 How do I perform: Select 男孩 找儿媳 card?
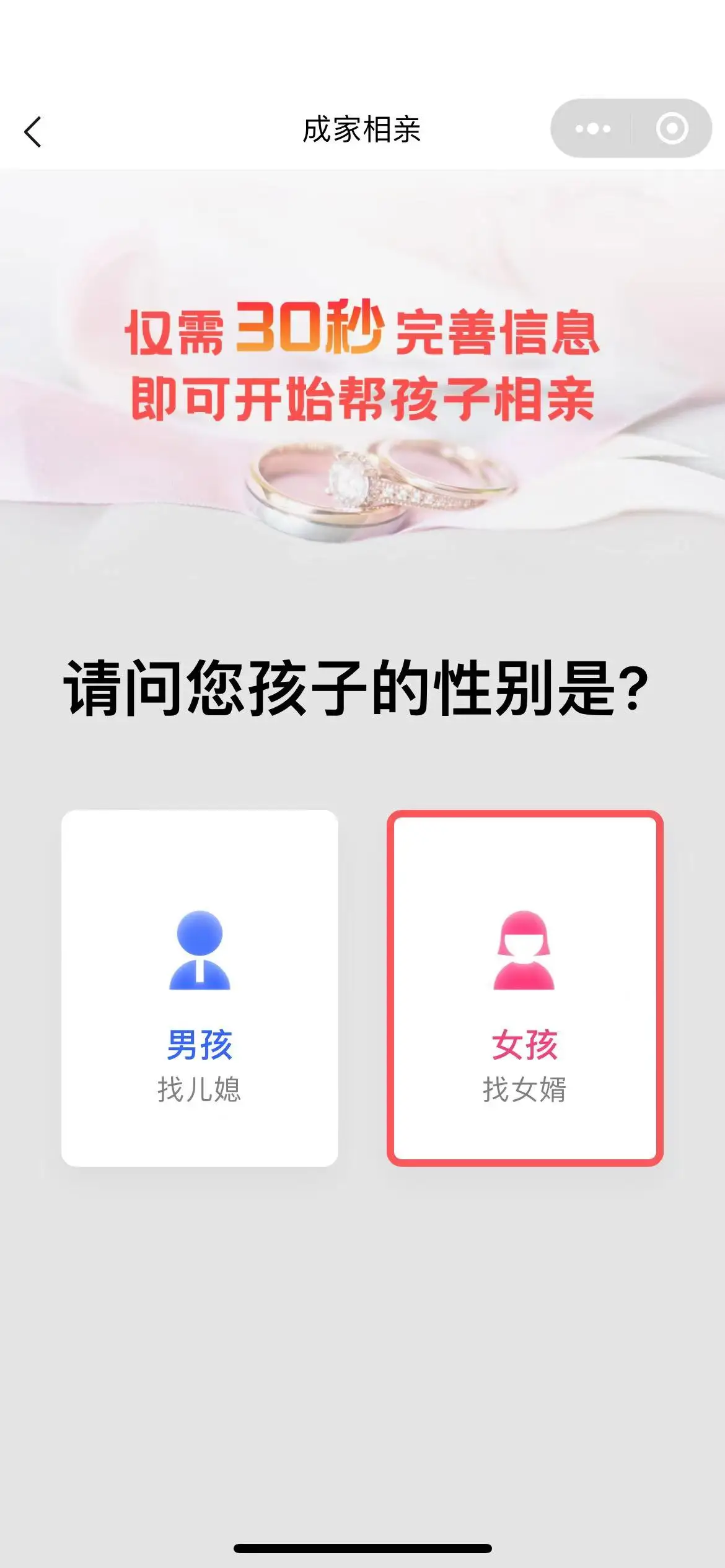pos(200,988)
